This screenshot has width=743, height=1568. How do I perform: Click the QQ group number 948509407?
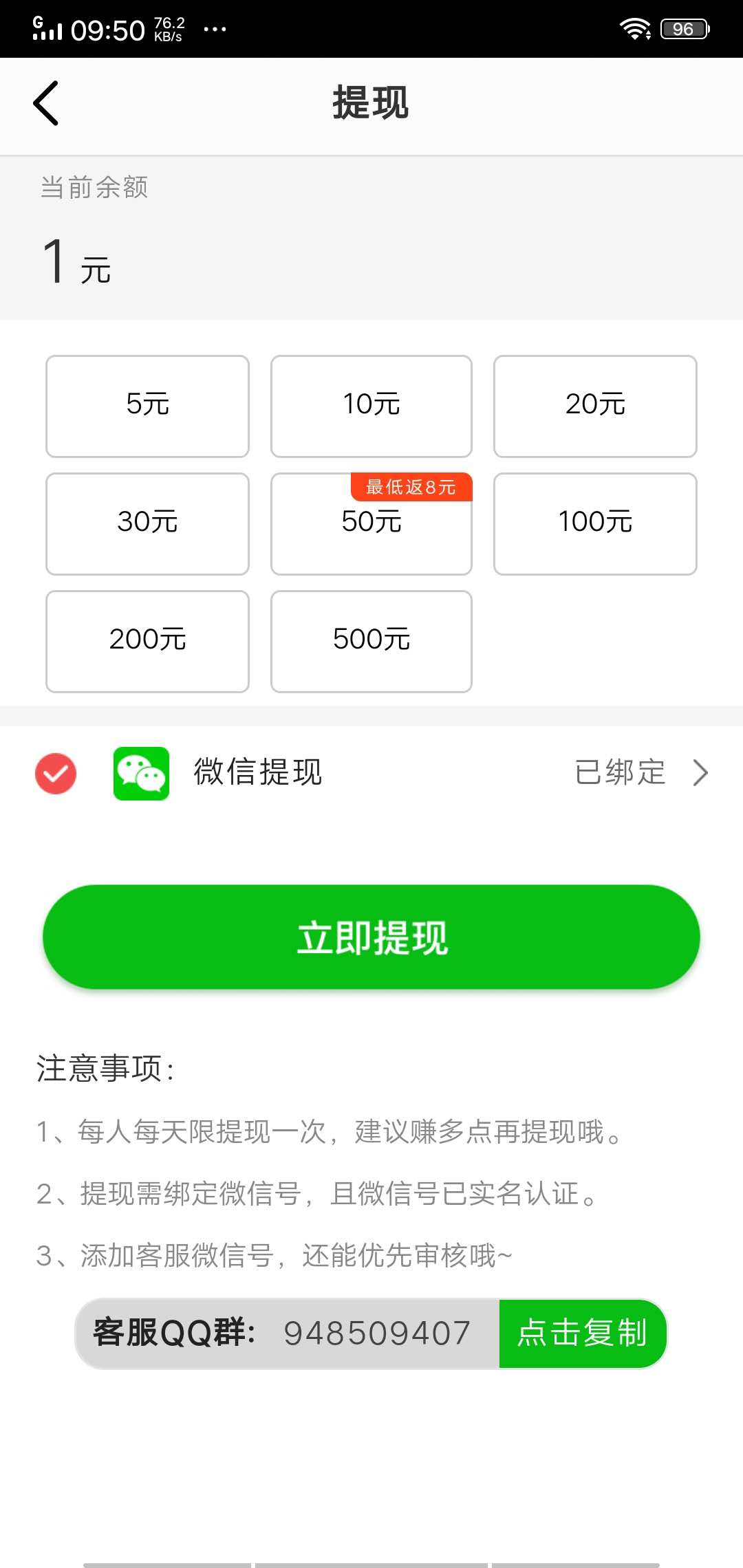pos(377,1333)
